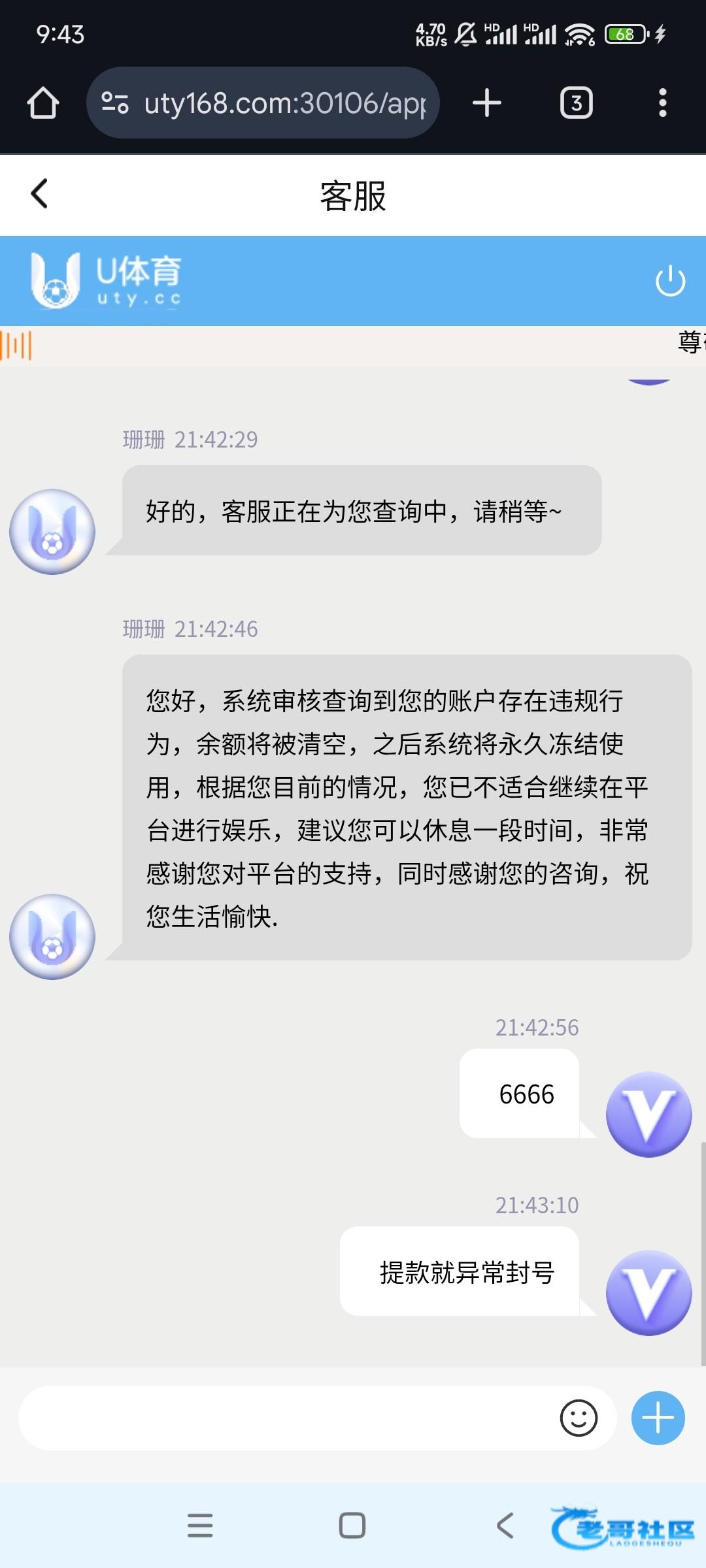Show the 3 open tabs
Viewport: 706px width, 1568px height.
[576, 103]
